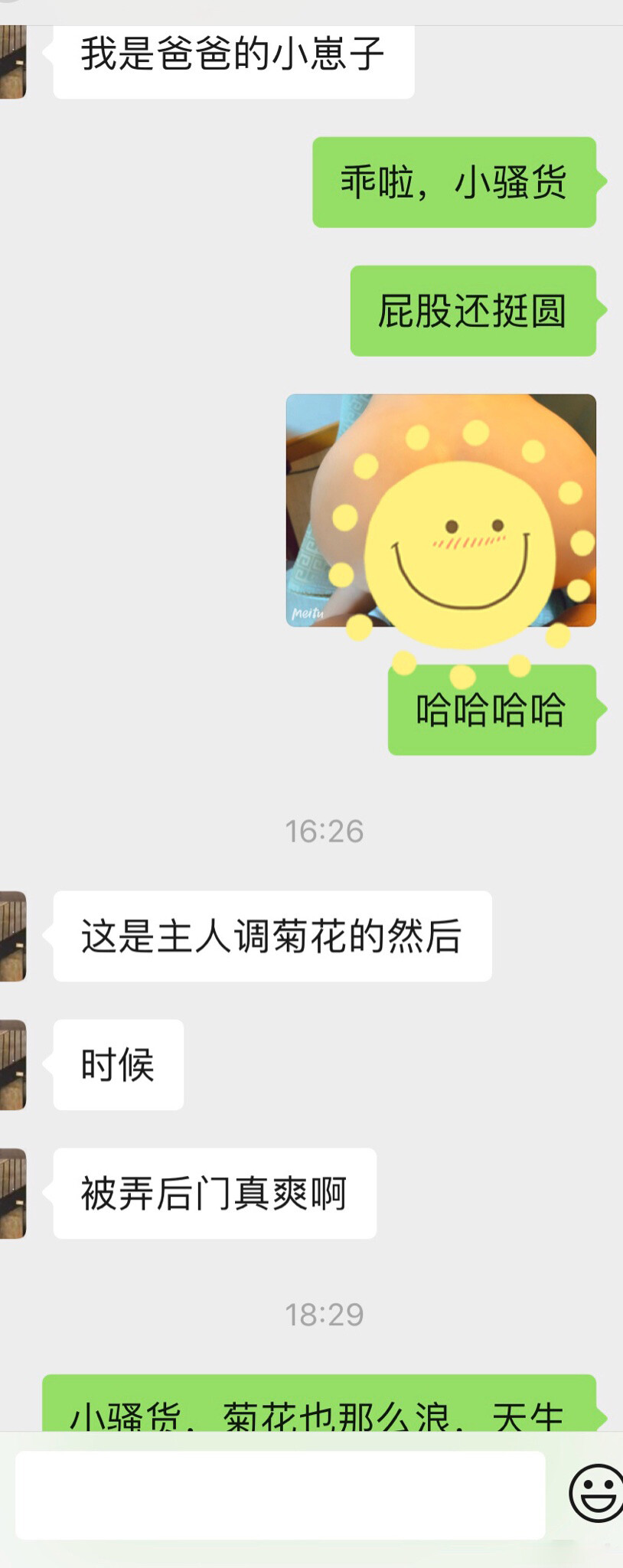This screenshot has width=623, height=1568.
Task: Tap the message text input field
Action: [280, 1494]
